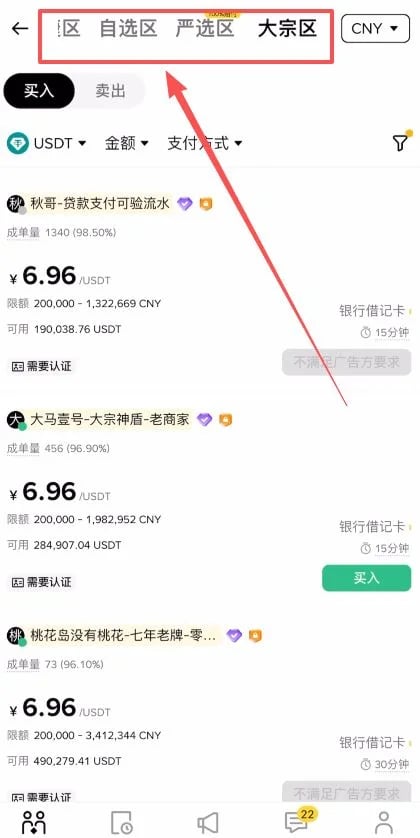Open the P2P trading tab in bottom bar
The height and width of the screenshot is (838, 420).
coord(34,821)
